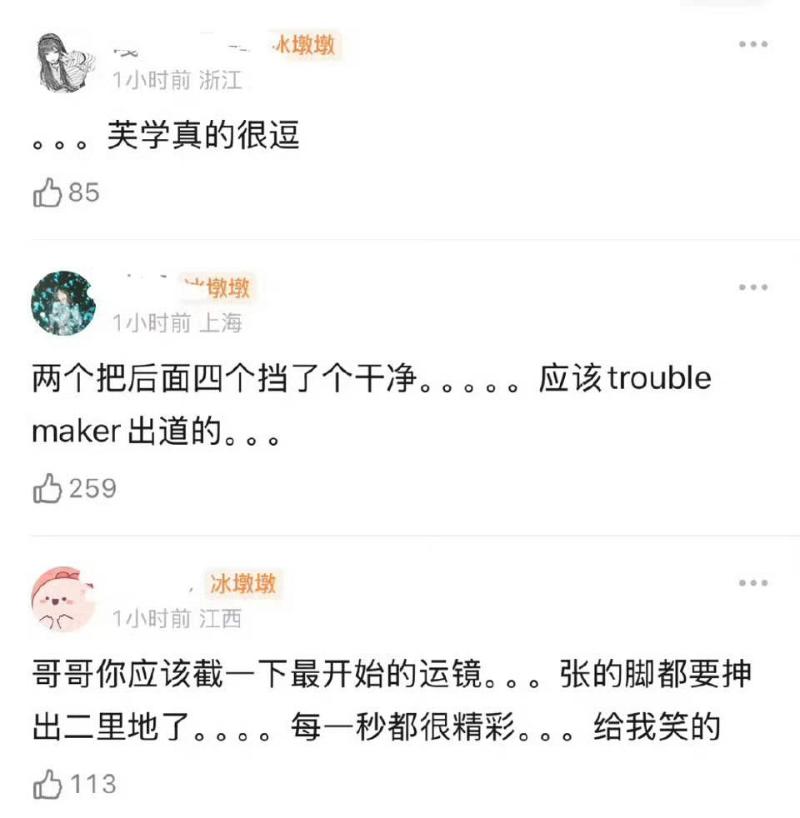Open more options for the 上海 comment
This screenshot has height=818, width=800.
pyautogui.click(x=753, y=288)
